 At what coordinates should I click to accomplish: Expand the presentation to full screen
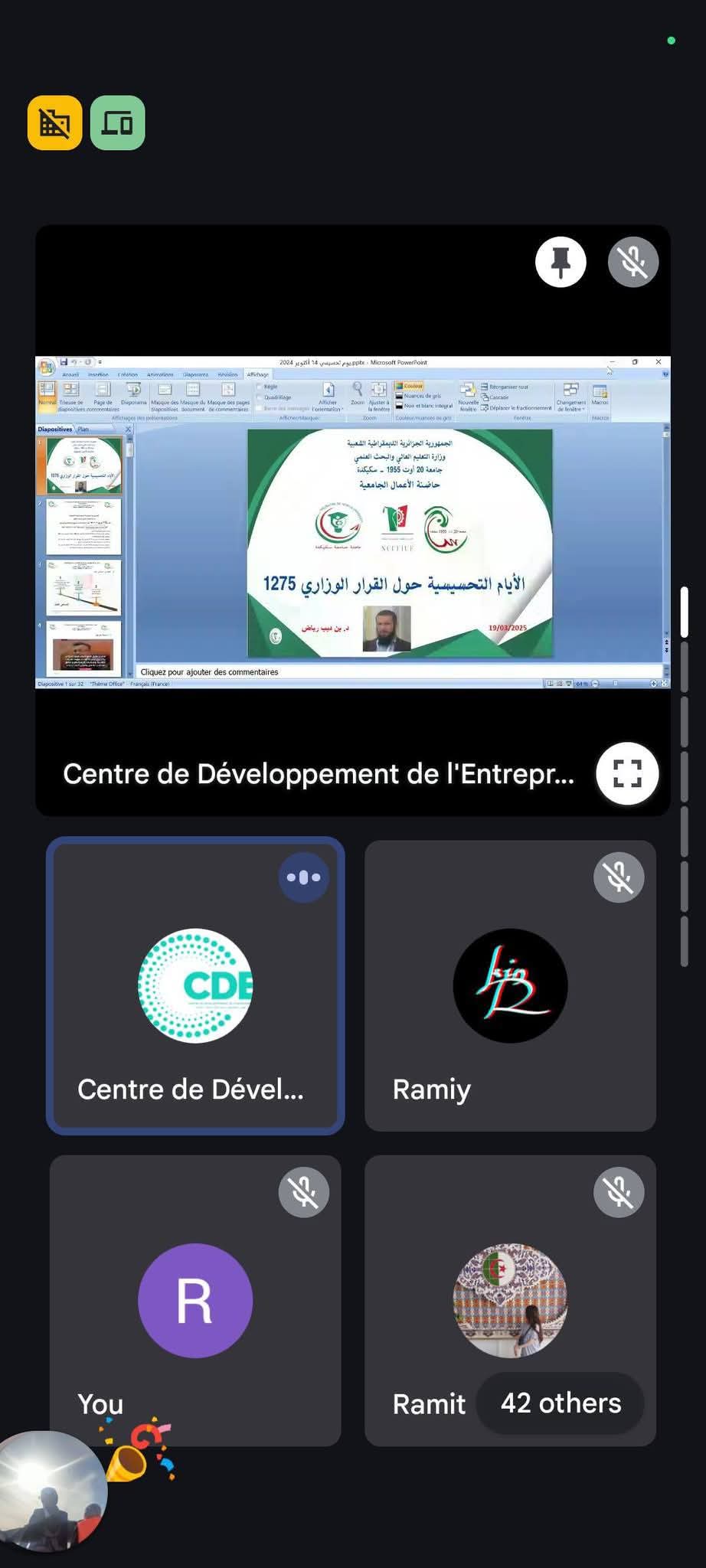pos(627,773)
